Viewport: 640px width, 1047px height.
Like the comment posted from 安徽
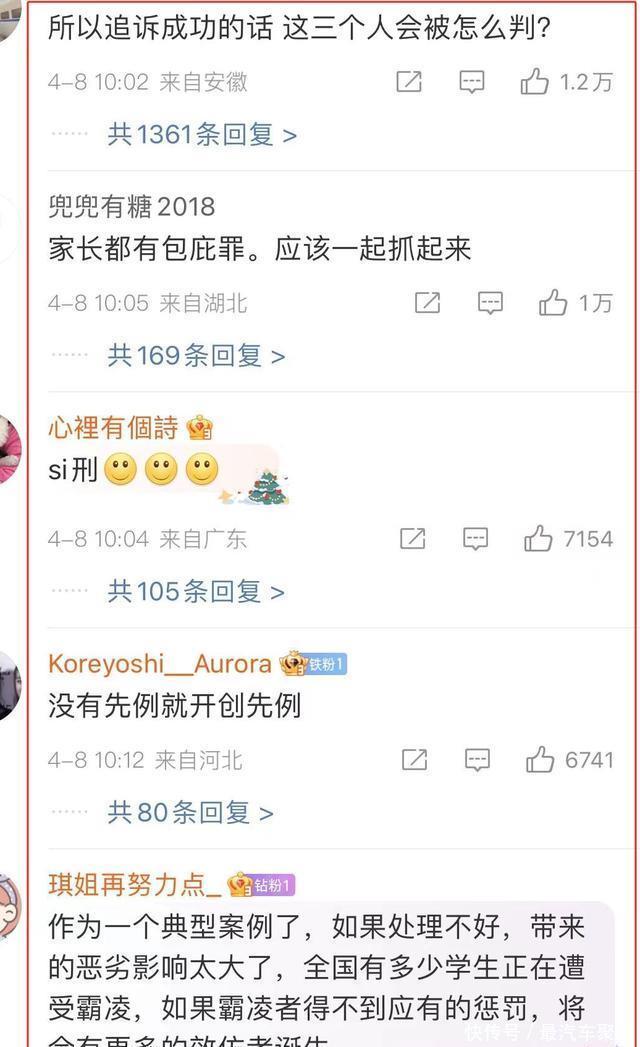tap(535, 82)
